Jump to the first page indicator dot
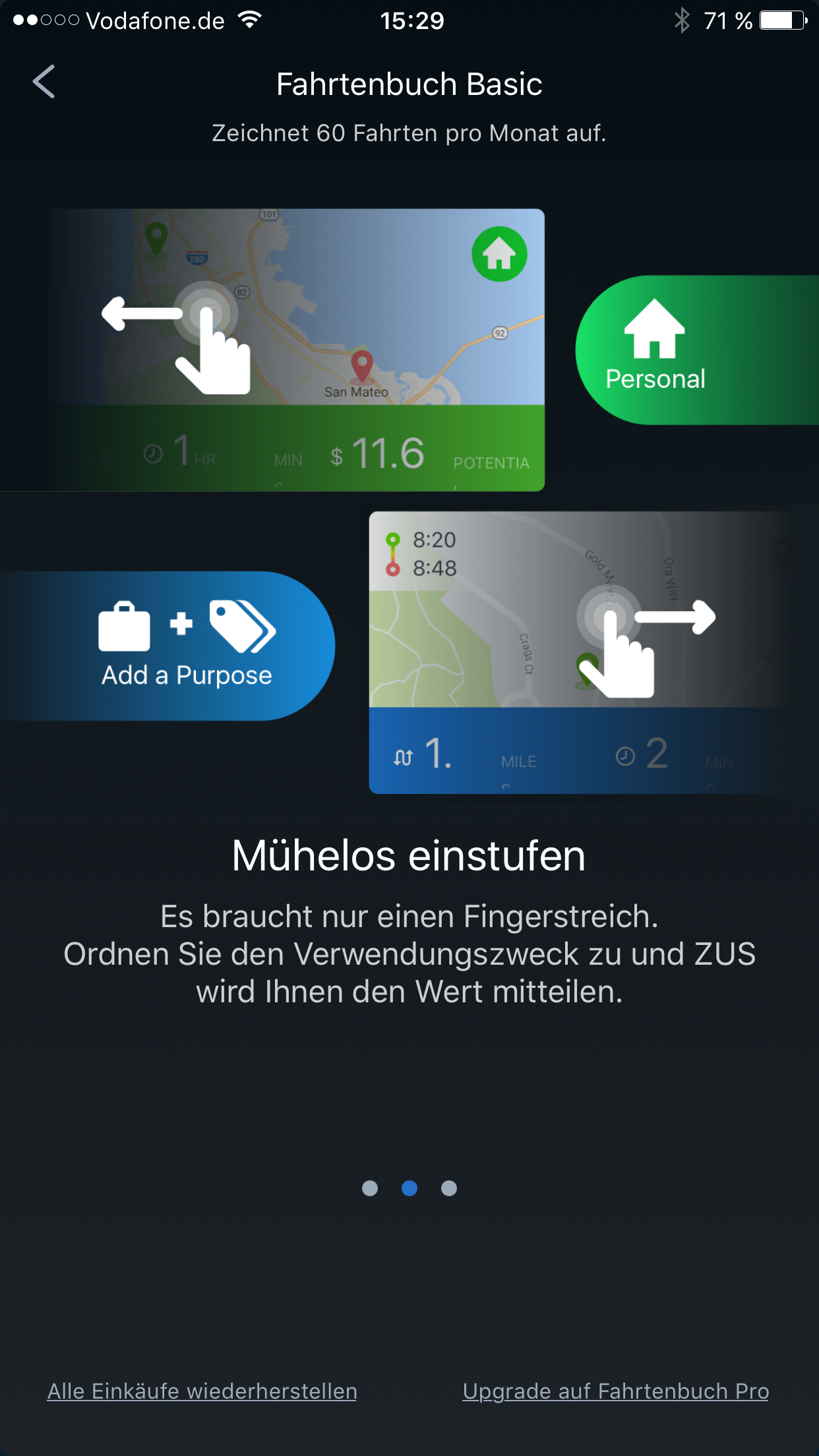The height and width of the screenshot is (1456, 819). tap(370, 1188)
